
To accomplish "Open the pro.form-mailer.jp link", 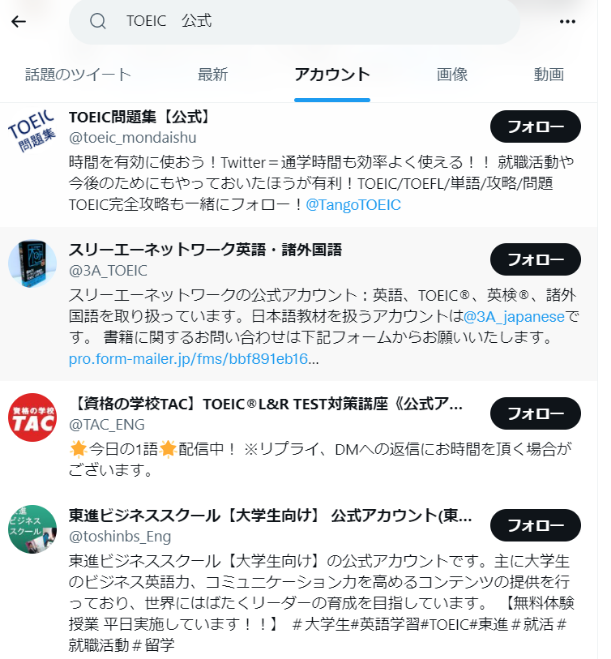I will [x=195, y=358].
